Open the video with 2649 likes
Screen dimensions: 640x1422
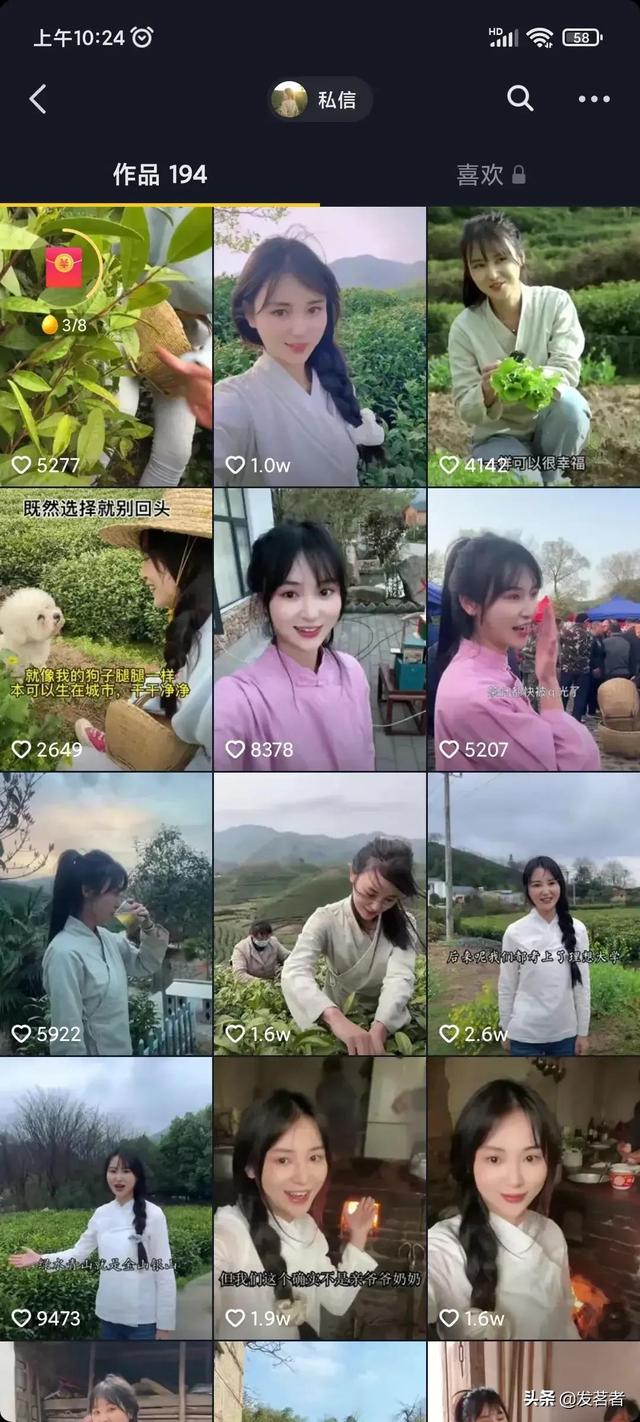[106, 630]
